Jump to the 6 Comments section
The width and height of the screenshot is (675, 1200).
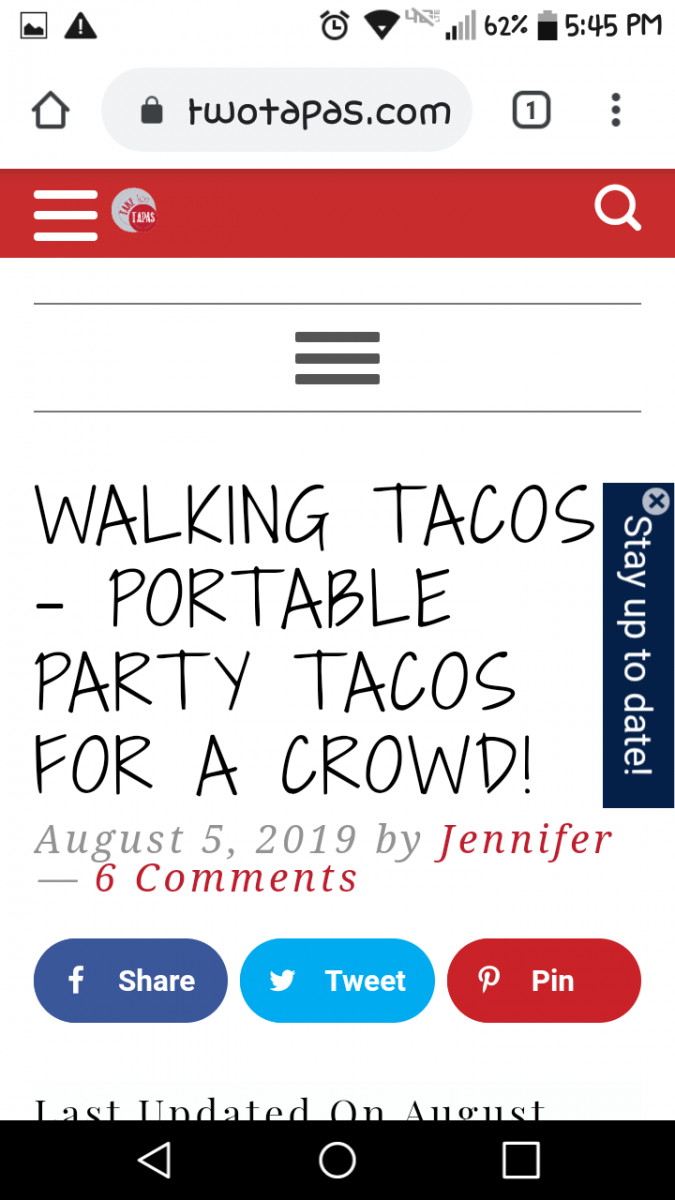[x=226, y=879]
